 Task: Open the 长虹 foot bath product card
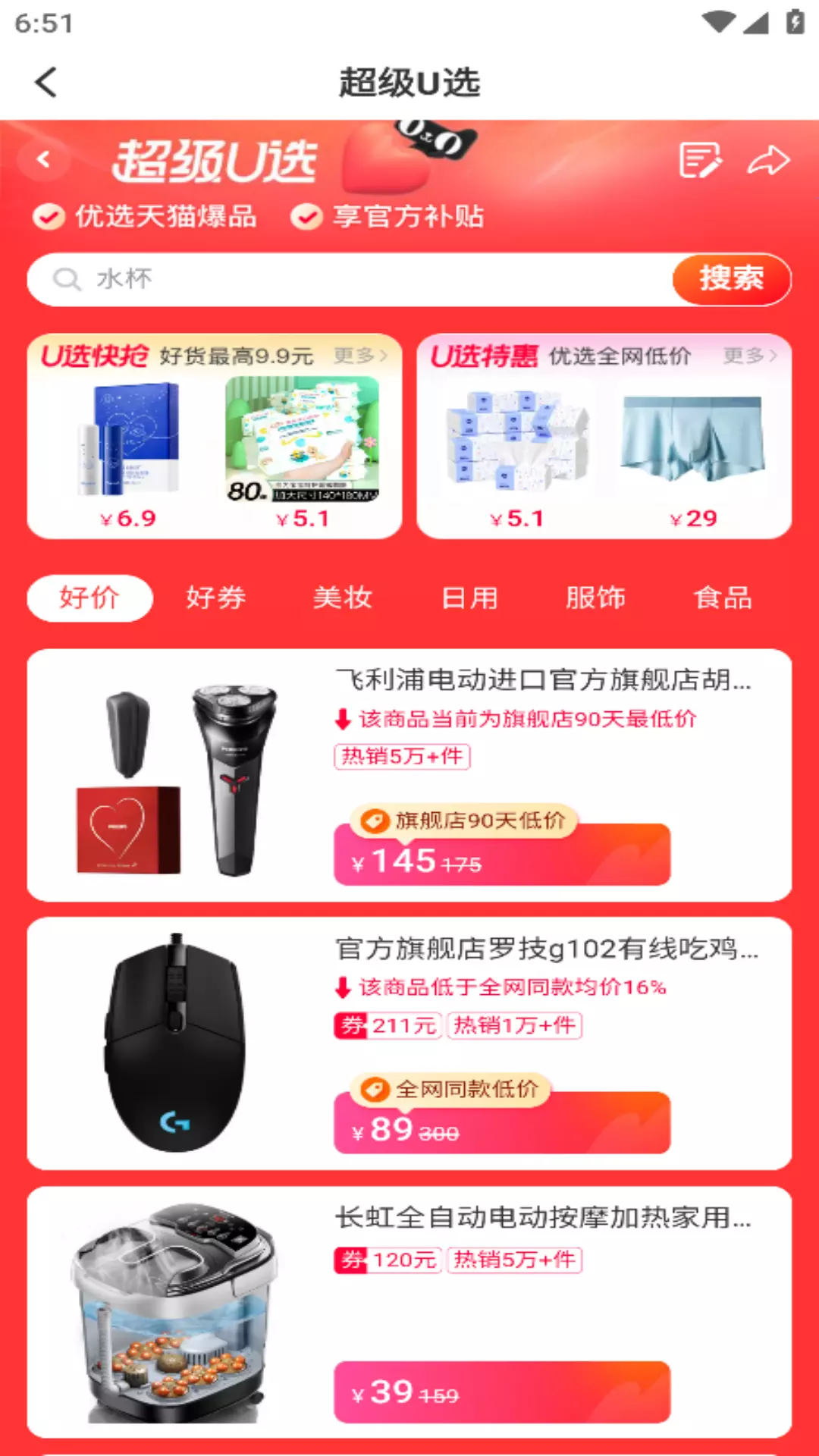tap(409, 1312)
